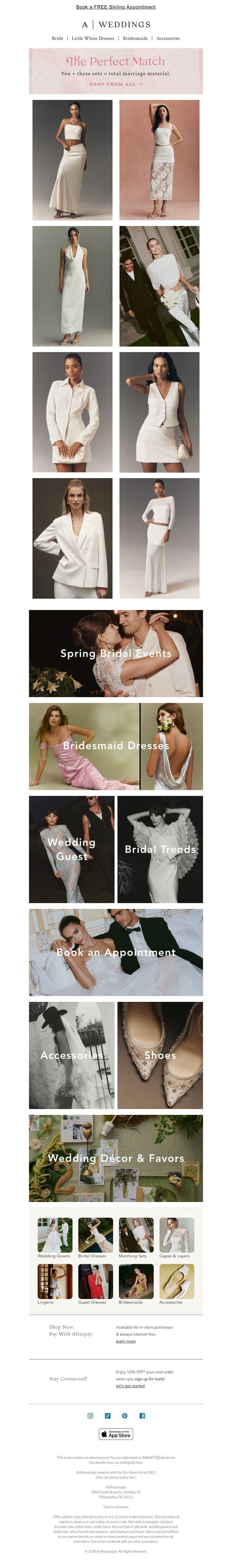Screen dimensions: 232x1568
Task: Open the Book an Appointment banner
Action: tap(116, 952)
